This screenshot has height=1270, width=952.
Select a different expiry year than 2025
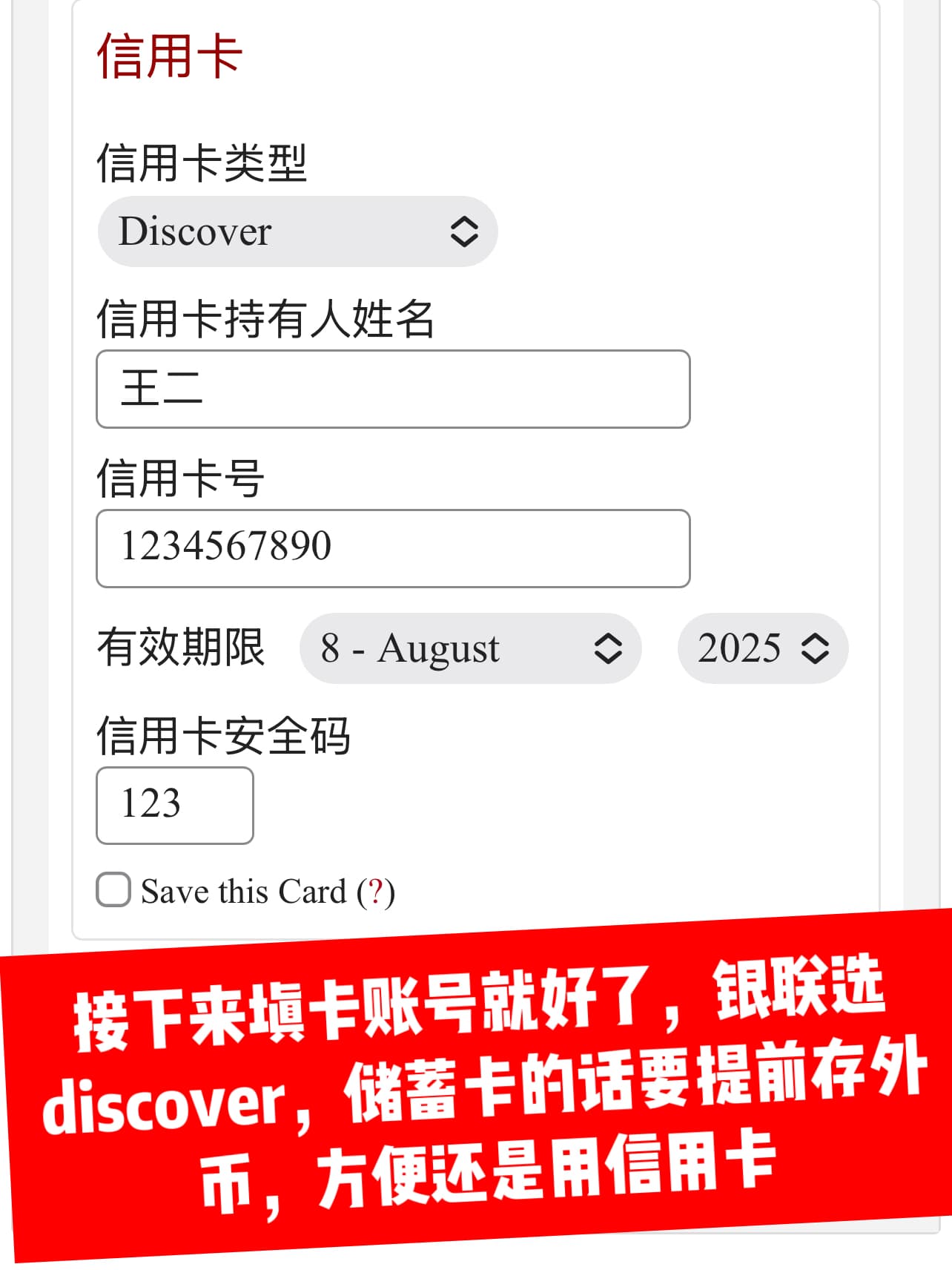[762, 648]
